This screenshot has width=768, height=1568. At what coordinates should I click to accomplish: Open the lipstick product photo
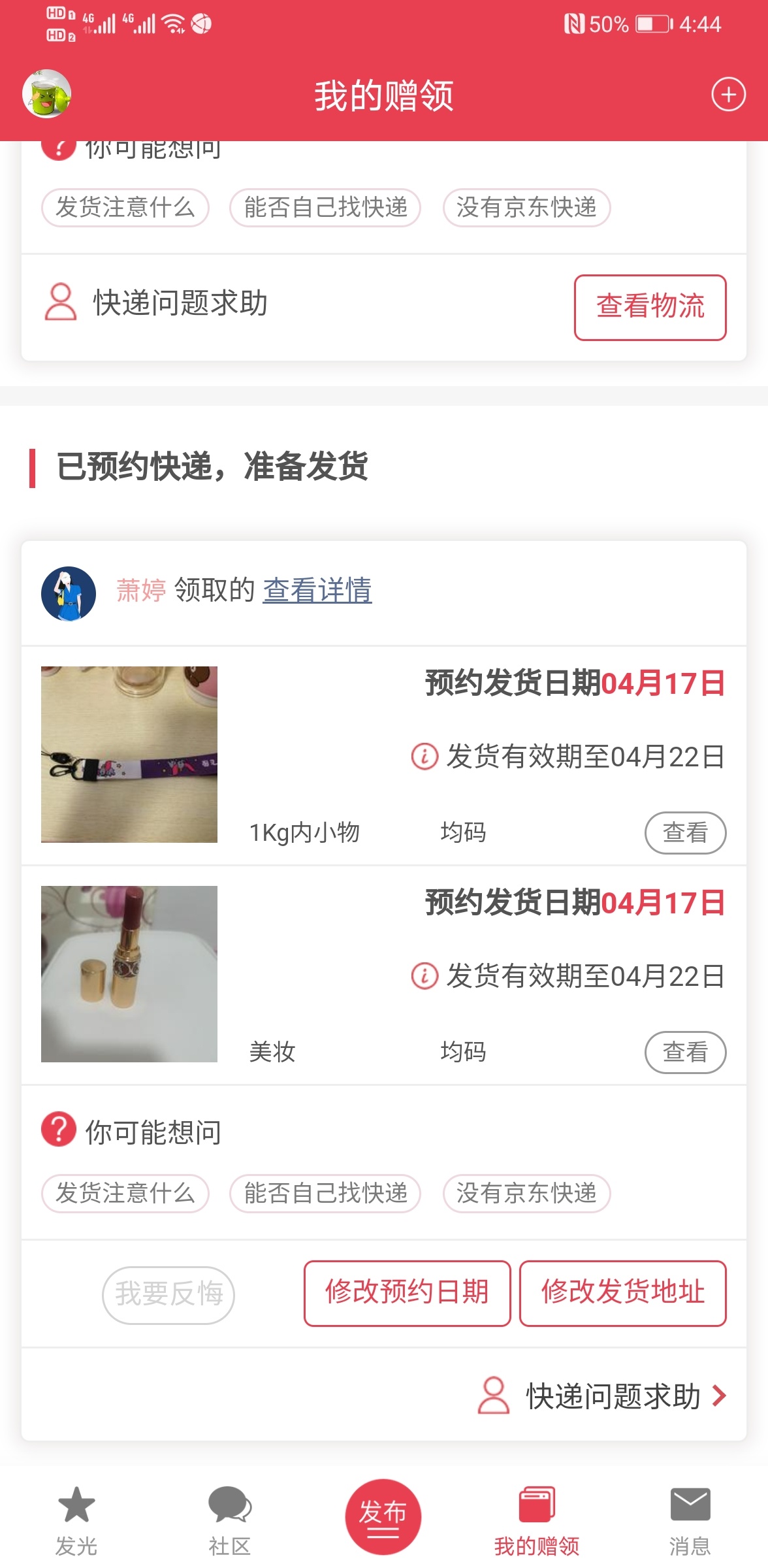[x=129, y=973]
